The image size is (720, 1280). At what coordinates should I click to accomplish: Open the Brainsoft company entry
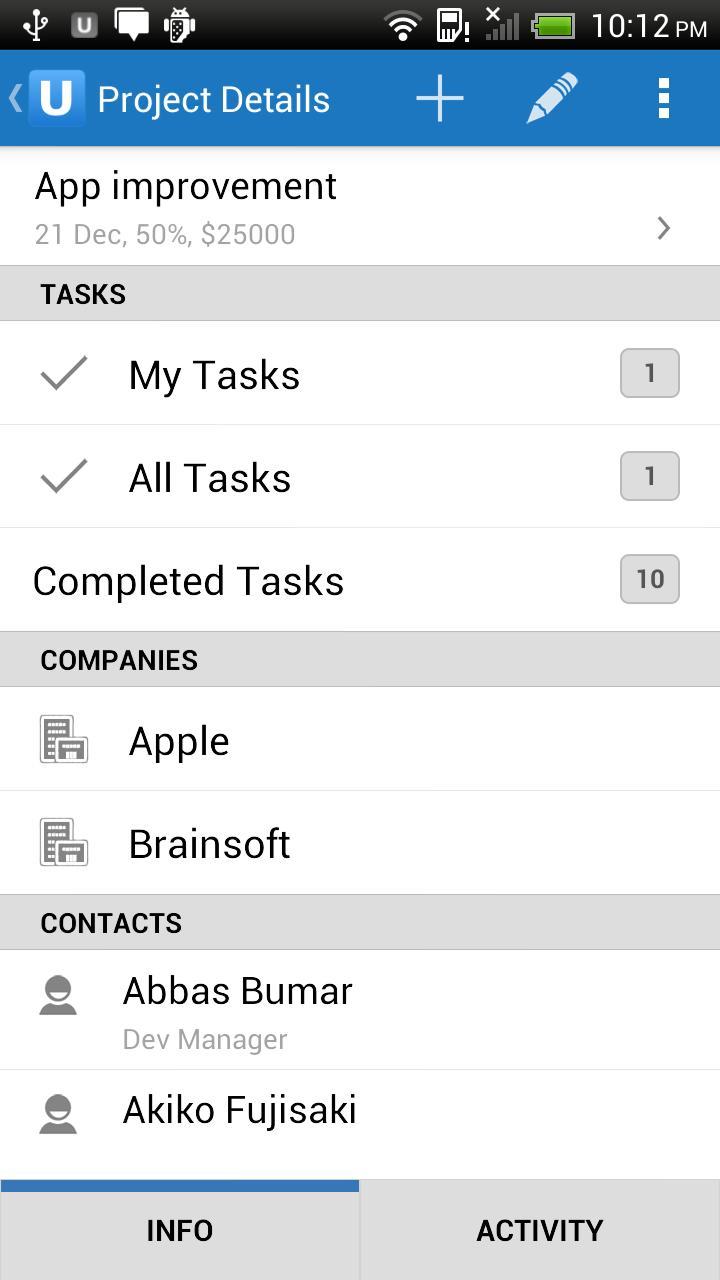pos(360,843)
